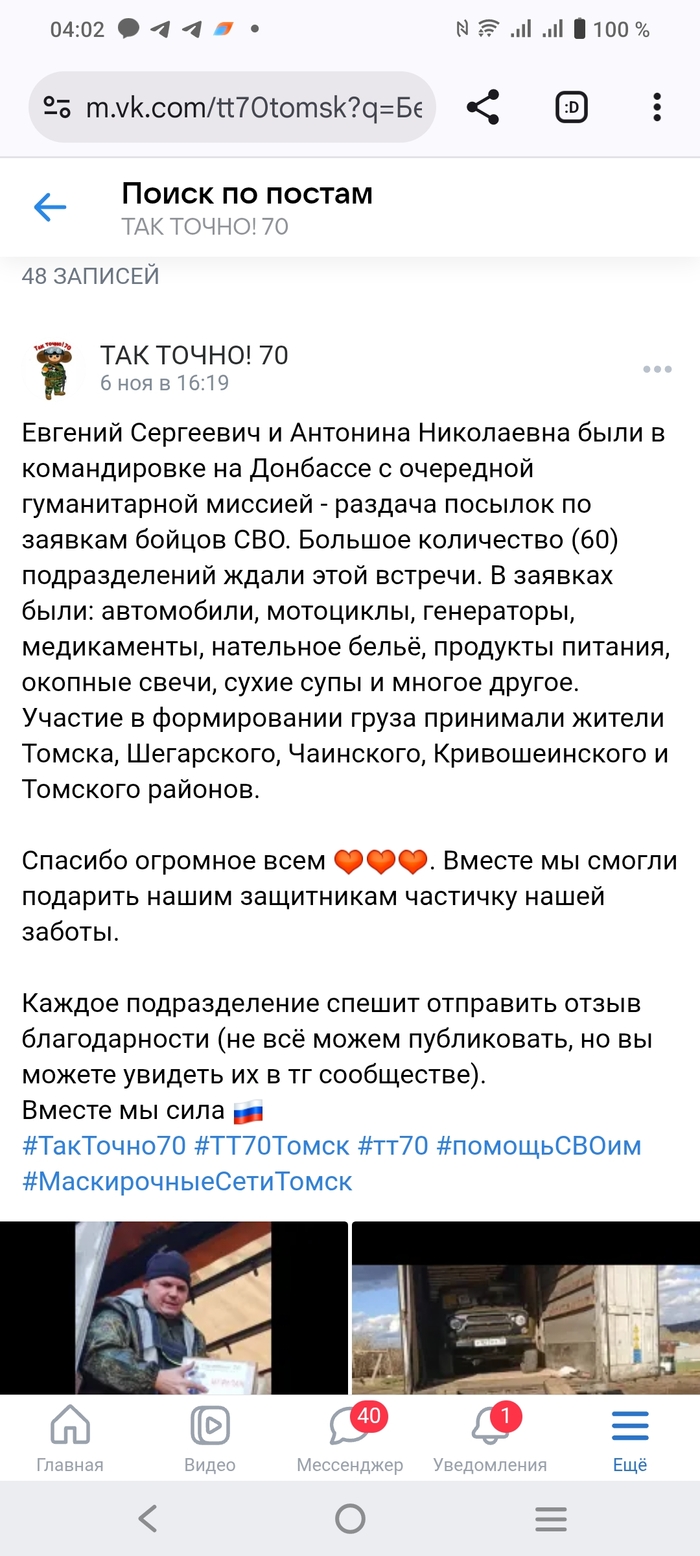
Task: Open the Ещё menu tab
Action: (x=630, y=1438)
